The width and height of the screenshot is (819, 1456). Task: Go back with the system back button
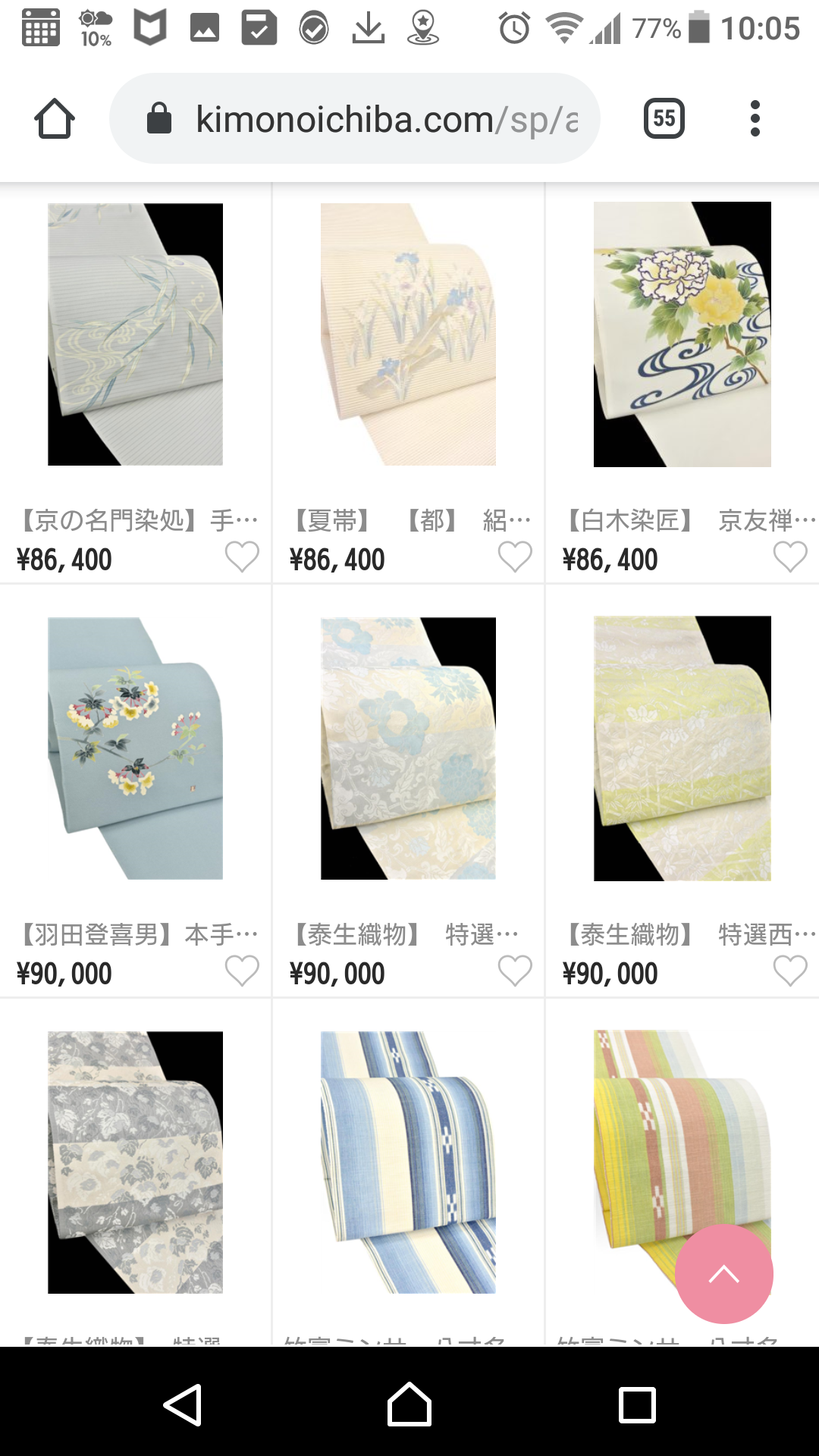click(183, 1405)
